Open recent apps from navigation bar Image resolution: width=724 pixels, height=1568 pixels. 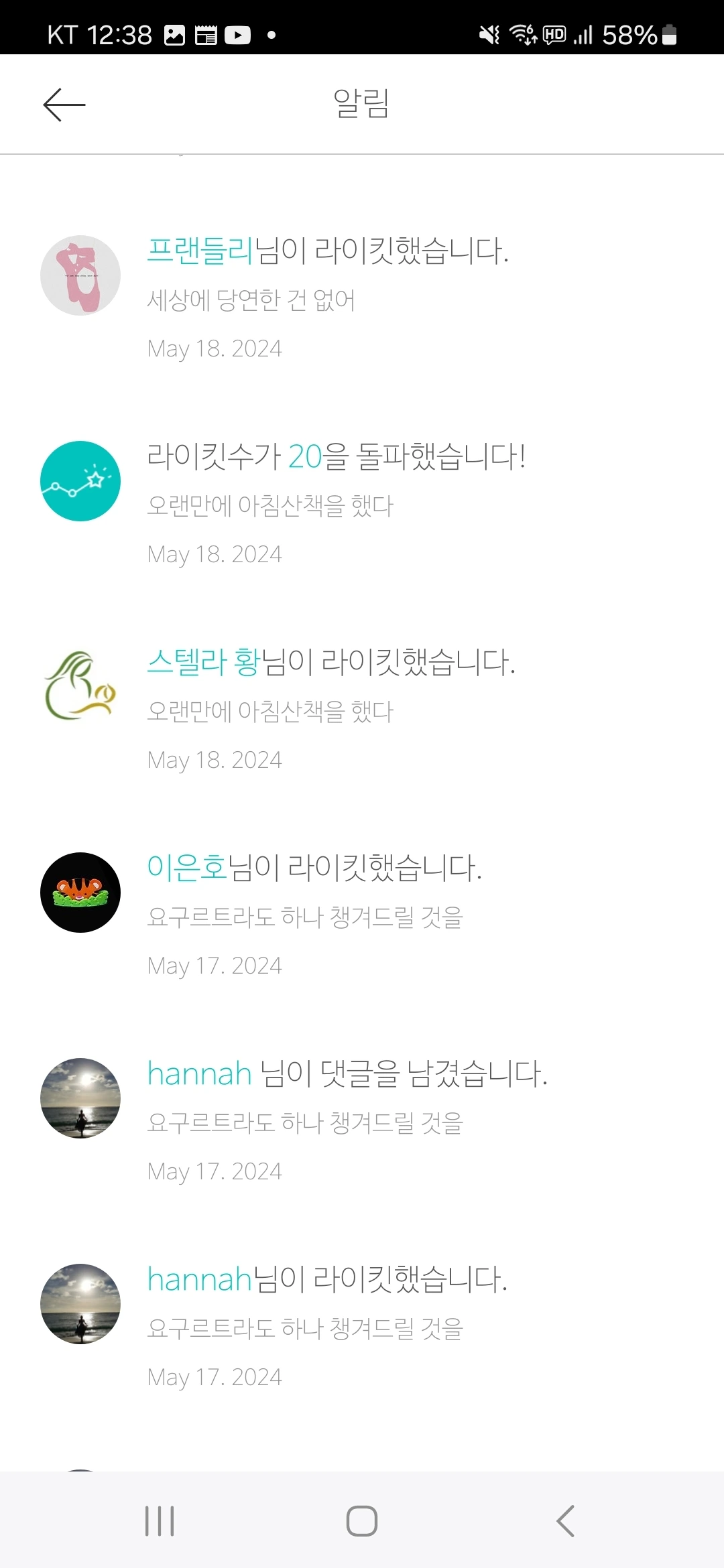tap(160, 1520)
